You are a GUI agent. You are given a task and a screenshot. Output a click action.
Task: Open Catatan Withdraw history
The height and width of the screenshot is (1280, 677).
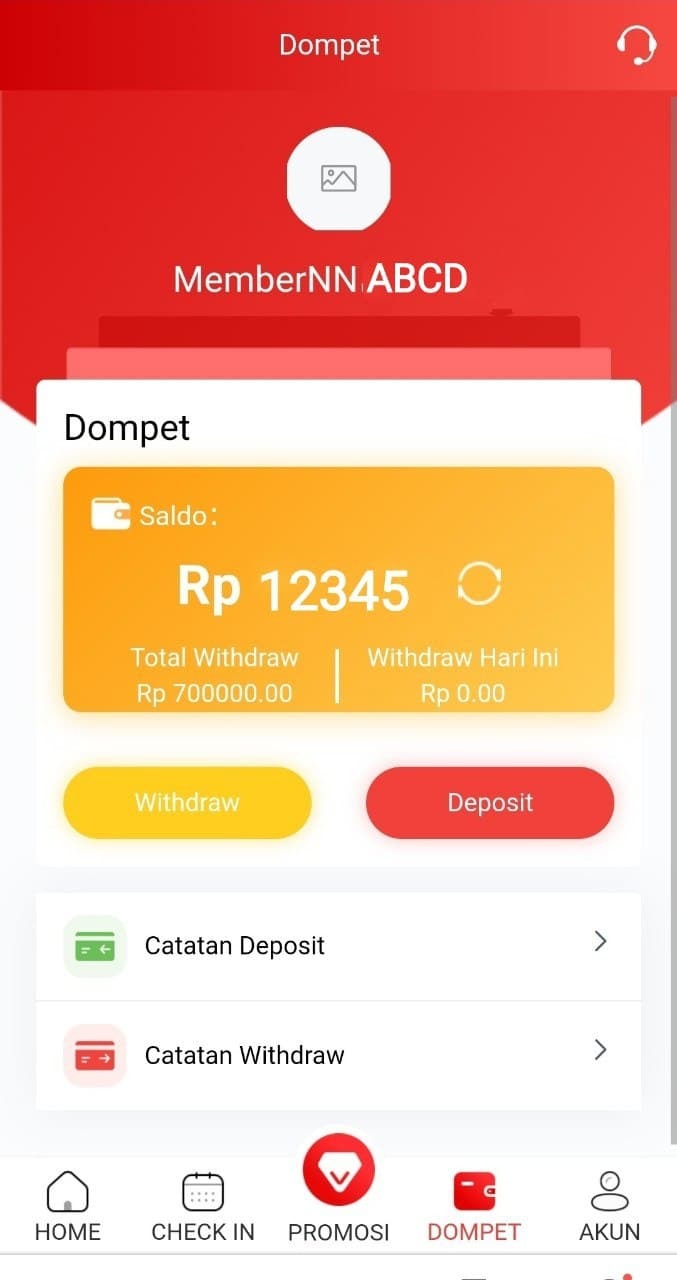[338, 1054]
